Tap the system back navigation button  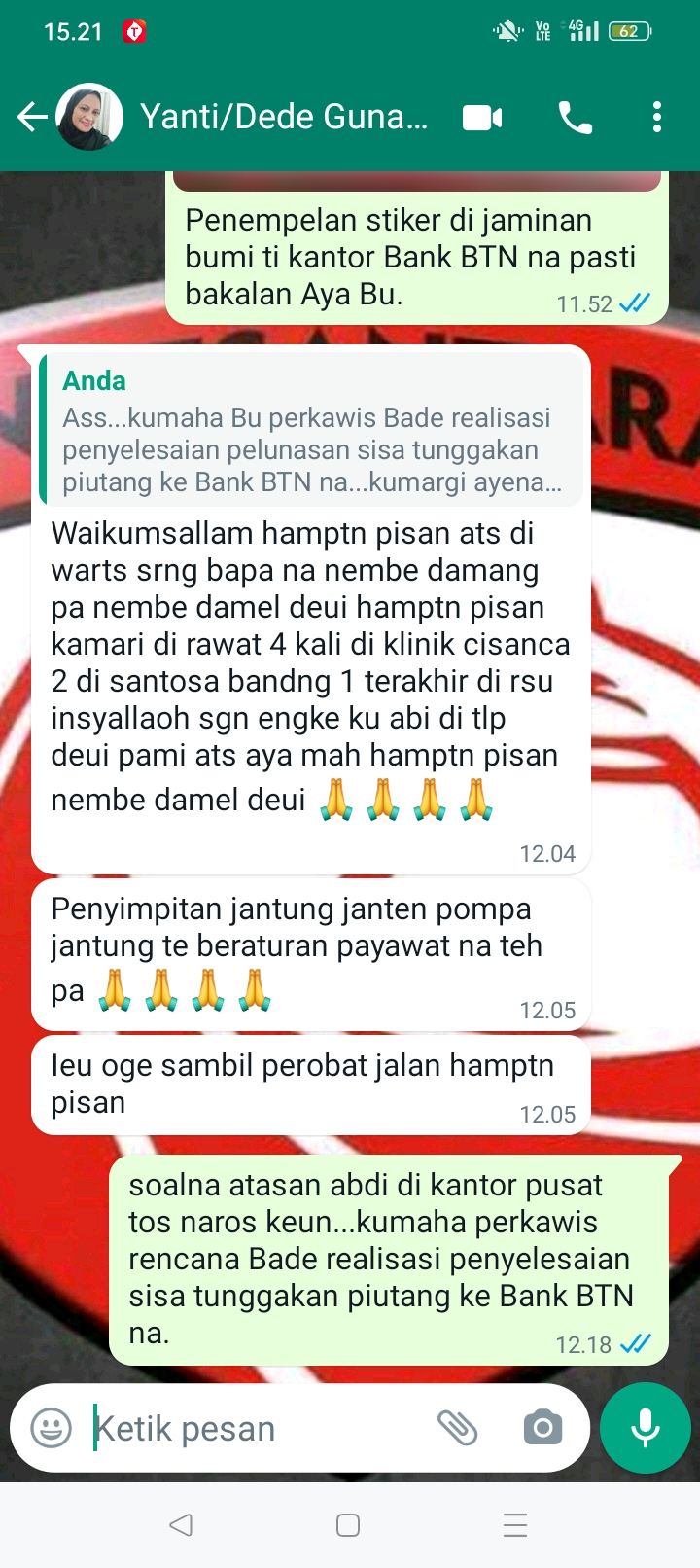[181, 1525]
